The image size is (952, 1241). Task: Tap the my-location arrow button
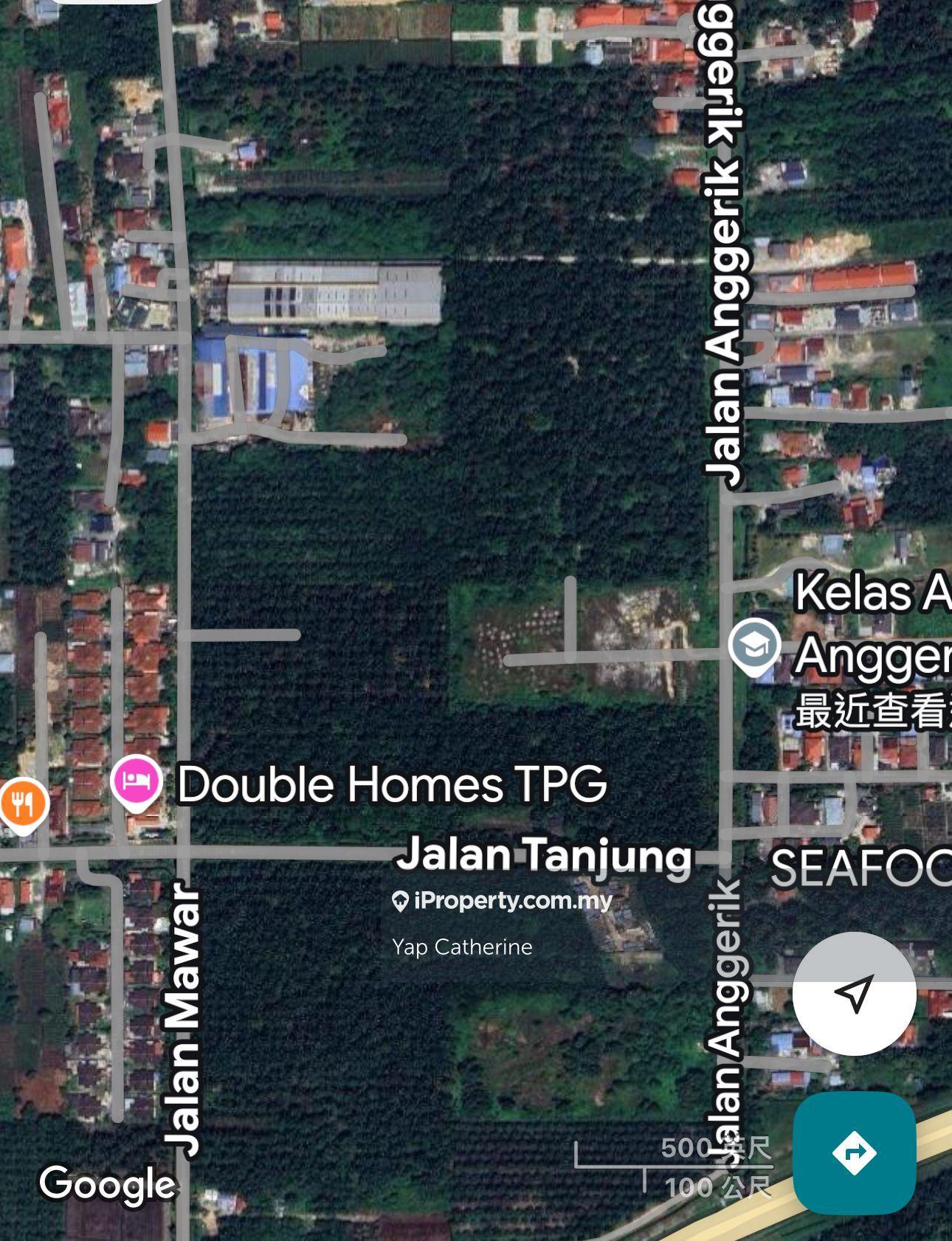click(854, 993)
